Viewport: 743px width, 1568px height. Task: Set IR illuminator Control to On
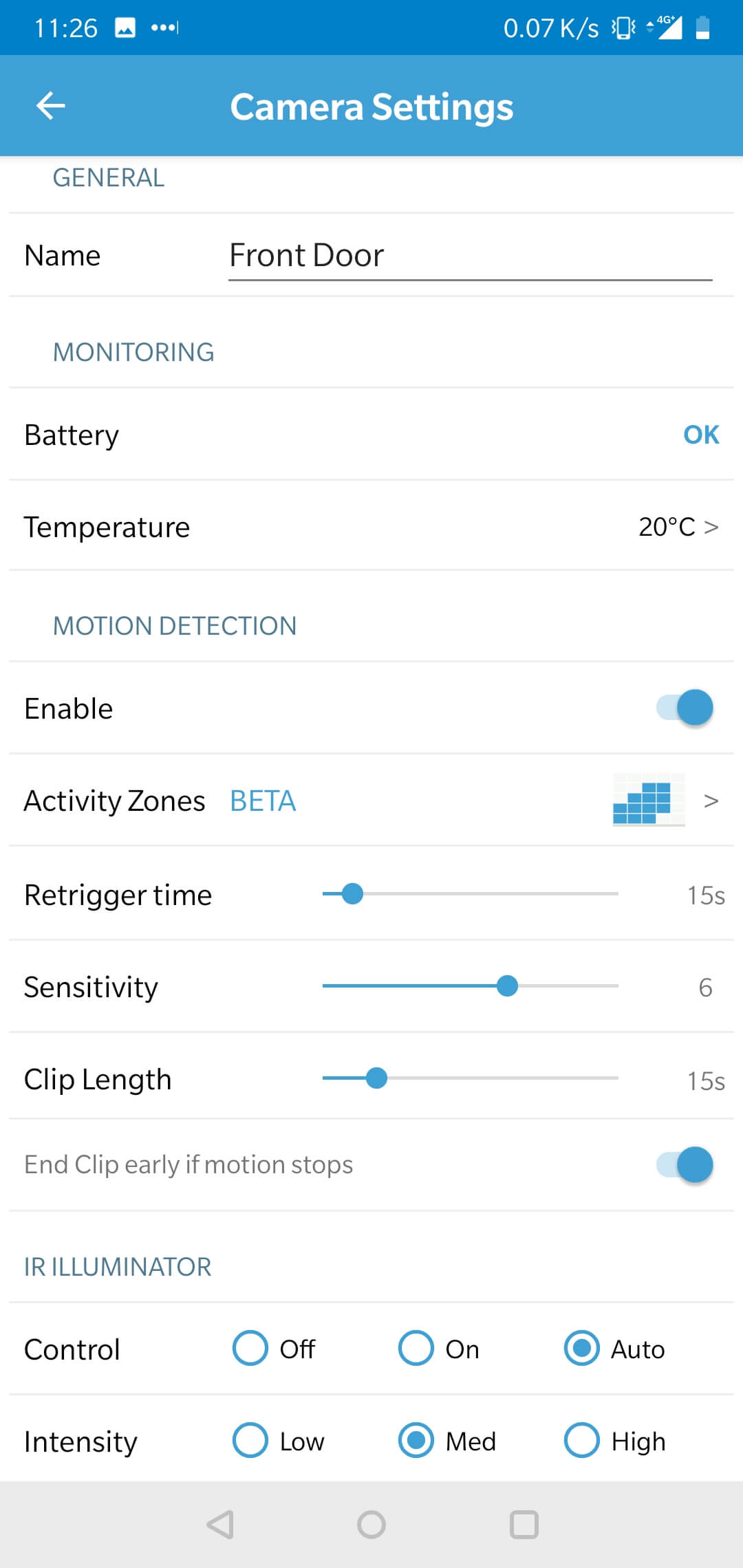coord(416,1349)
